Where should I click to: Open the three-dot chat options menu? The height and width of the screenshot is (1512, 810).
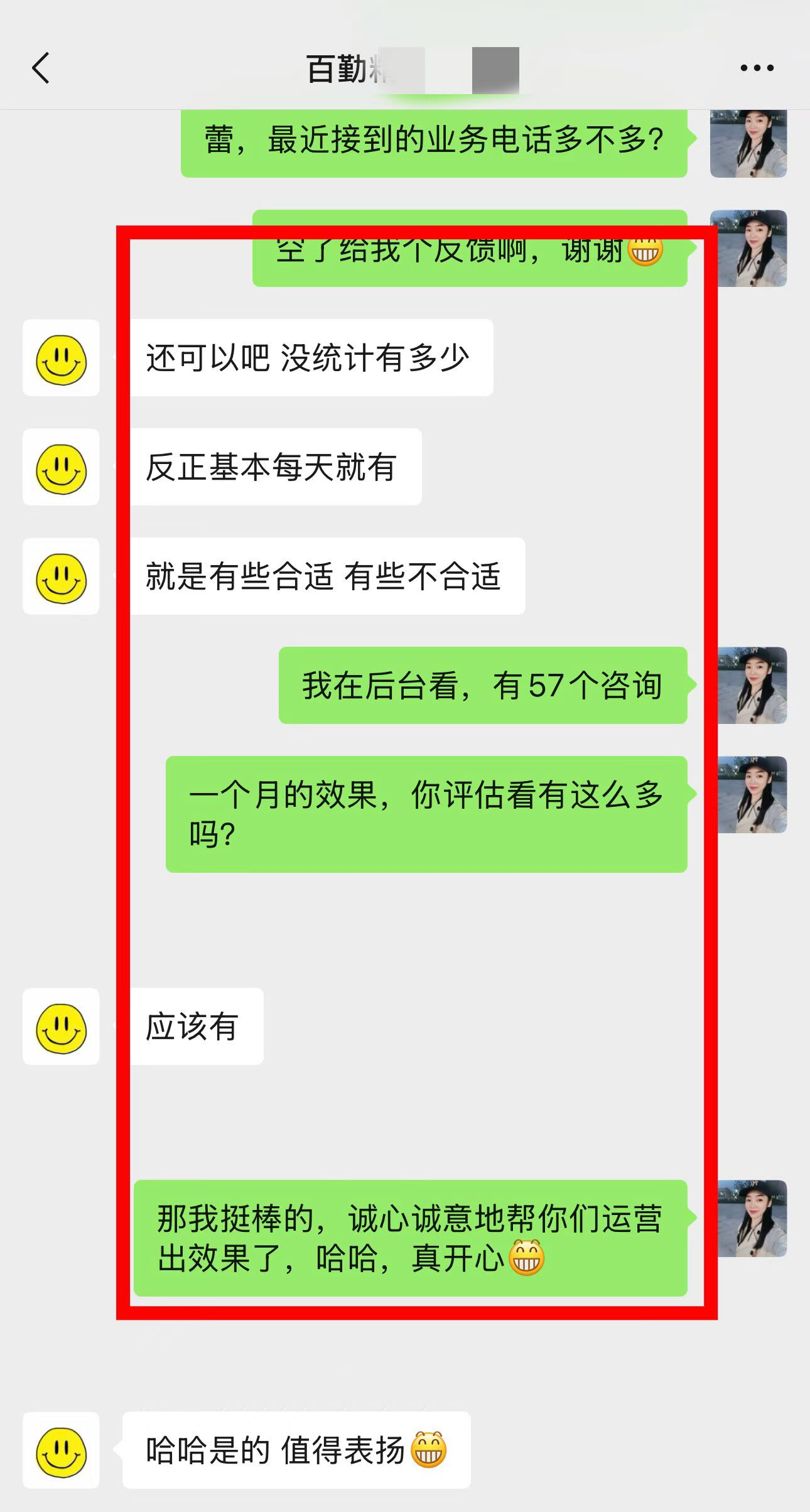[757, 68]
